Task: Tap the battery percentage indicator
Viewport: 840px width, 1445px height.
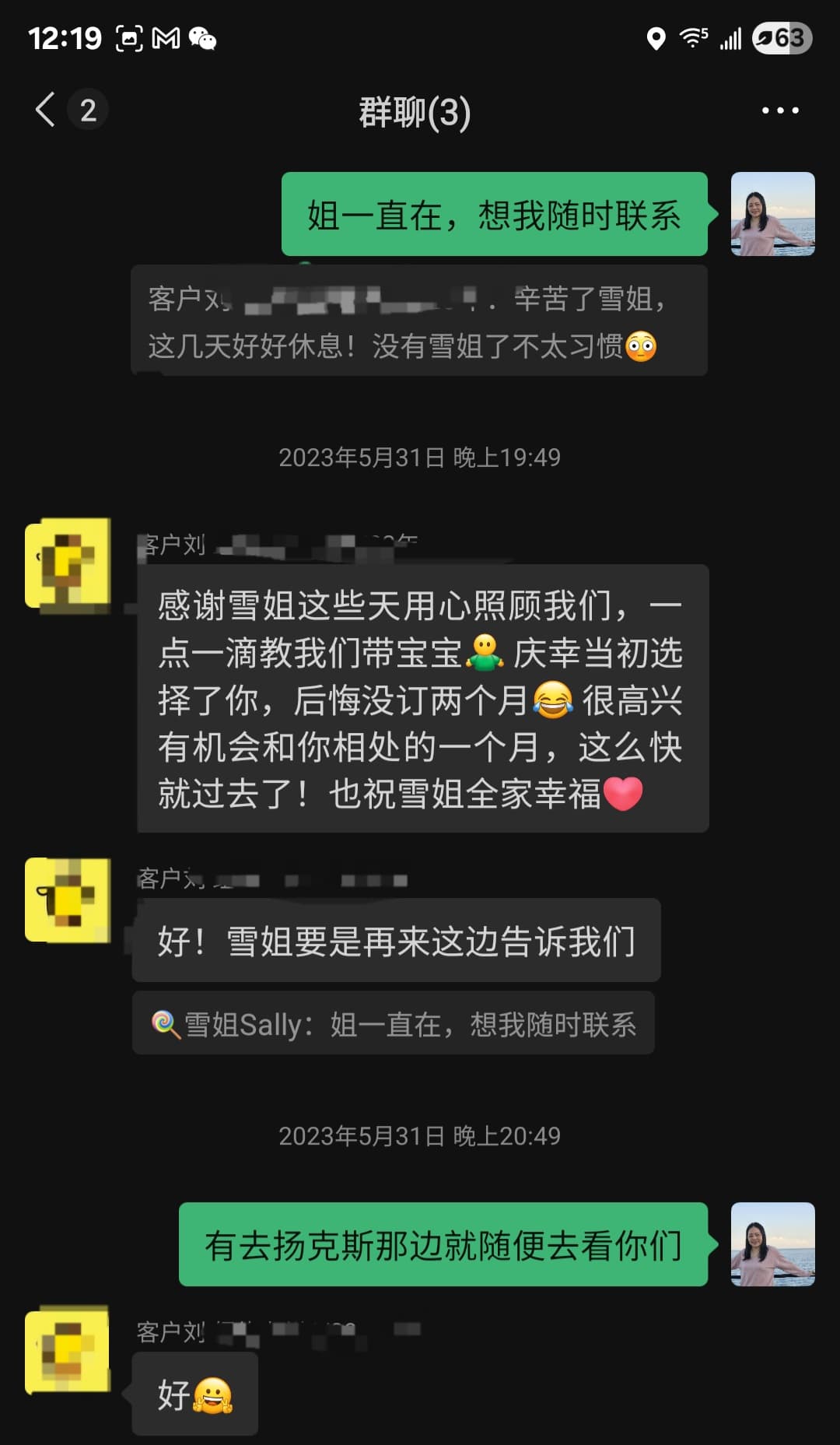Action: pos(779,37)
